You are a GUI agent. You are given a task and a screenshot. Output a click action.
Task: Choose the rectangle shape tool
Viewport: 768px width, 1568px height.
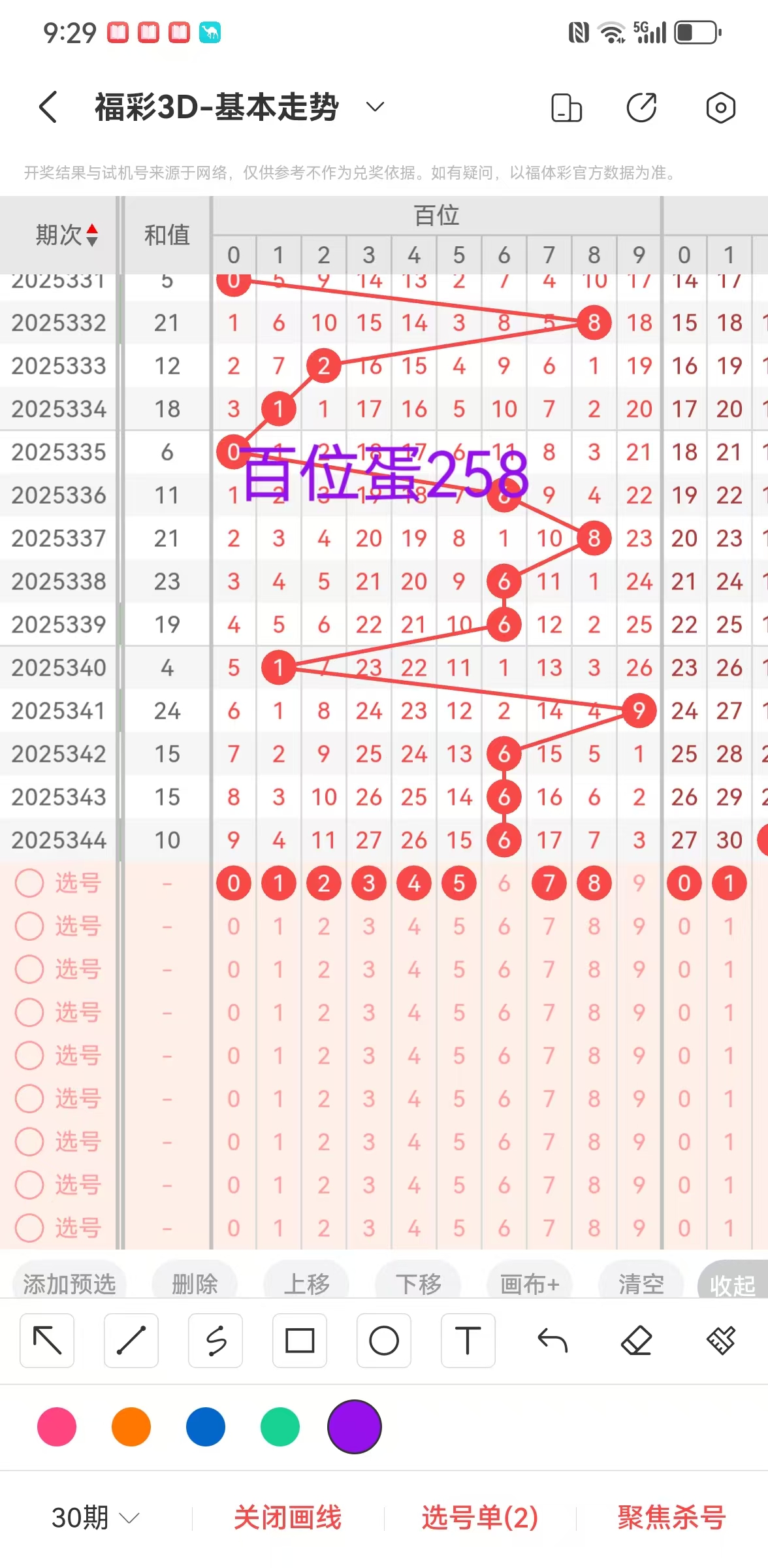coord(300,1341)
